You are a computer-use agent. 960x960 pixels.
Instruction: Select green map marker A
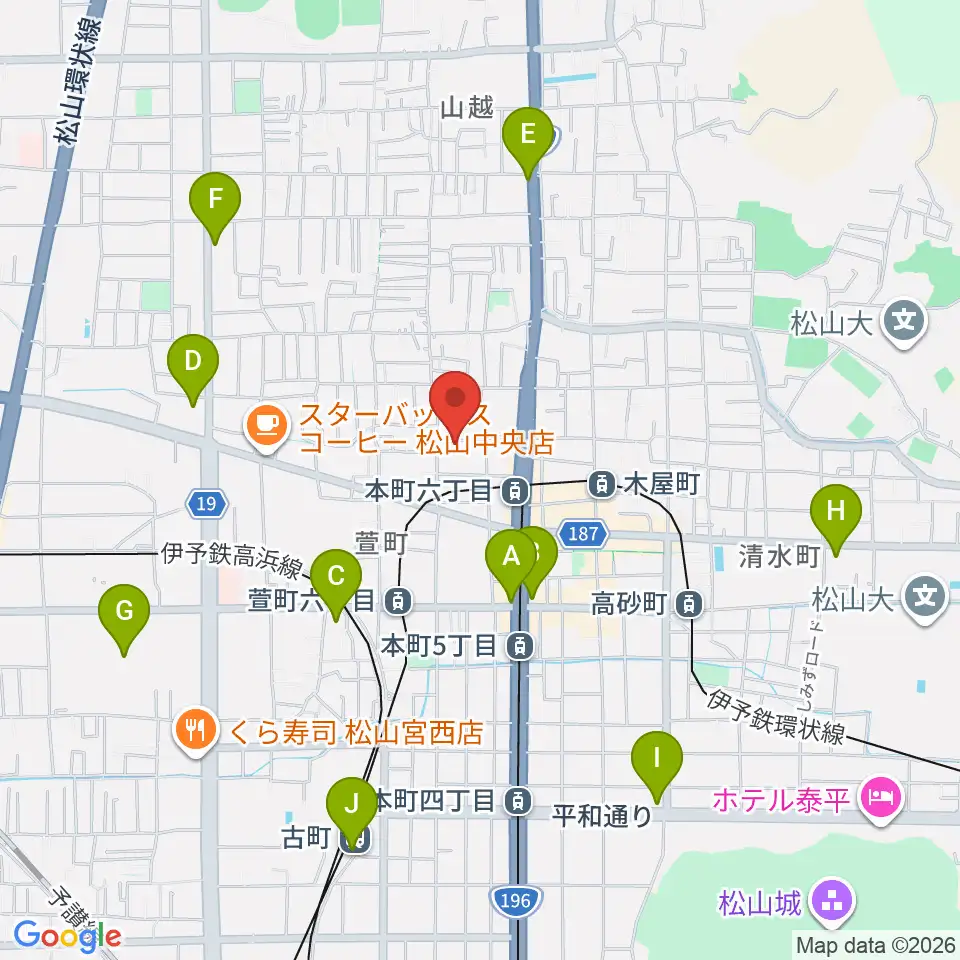pyautogui.click(x=511, y=565)
